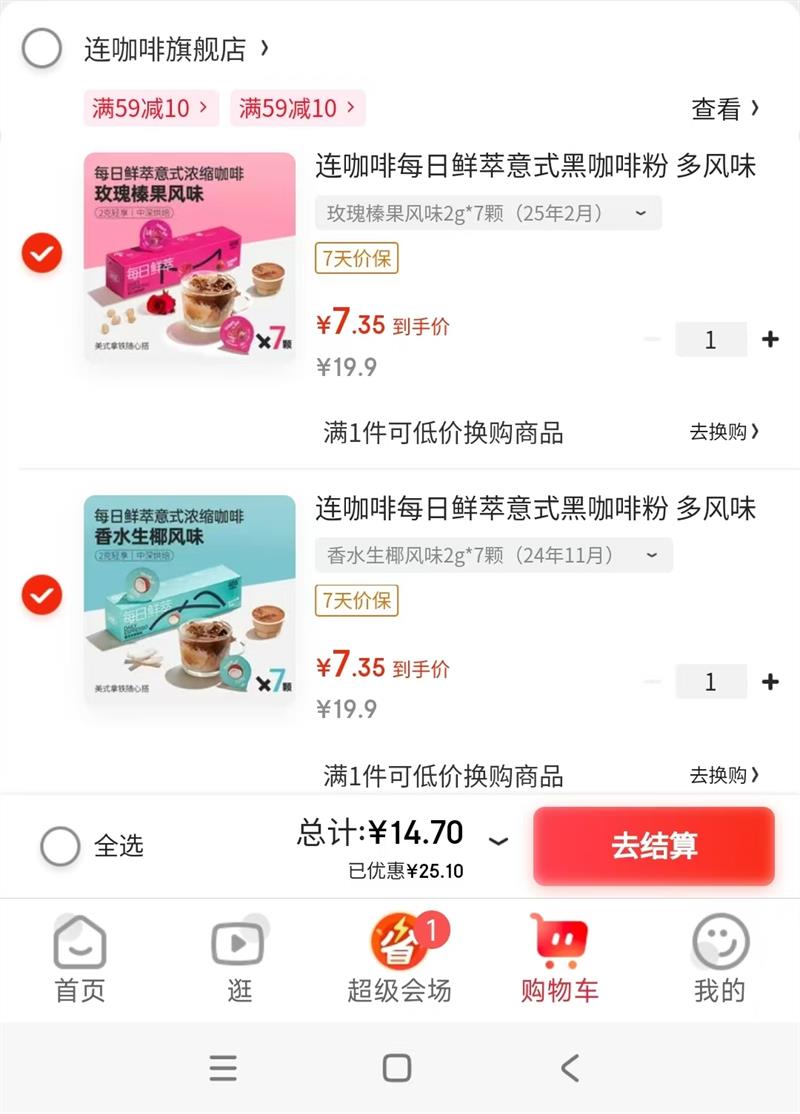The image size is (800, 1114).
Task: Change the 玫瑰榛果风味2g*7颗 variant dropdown
Action: point(488,213)
